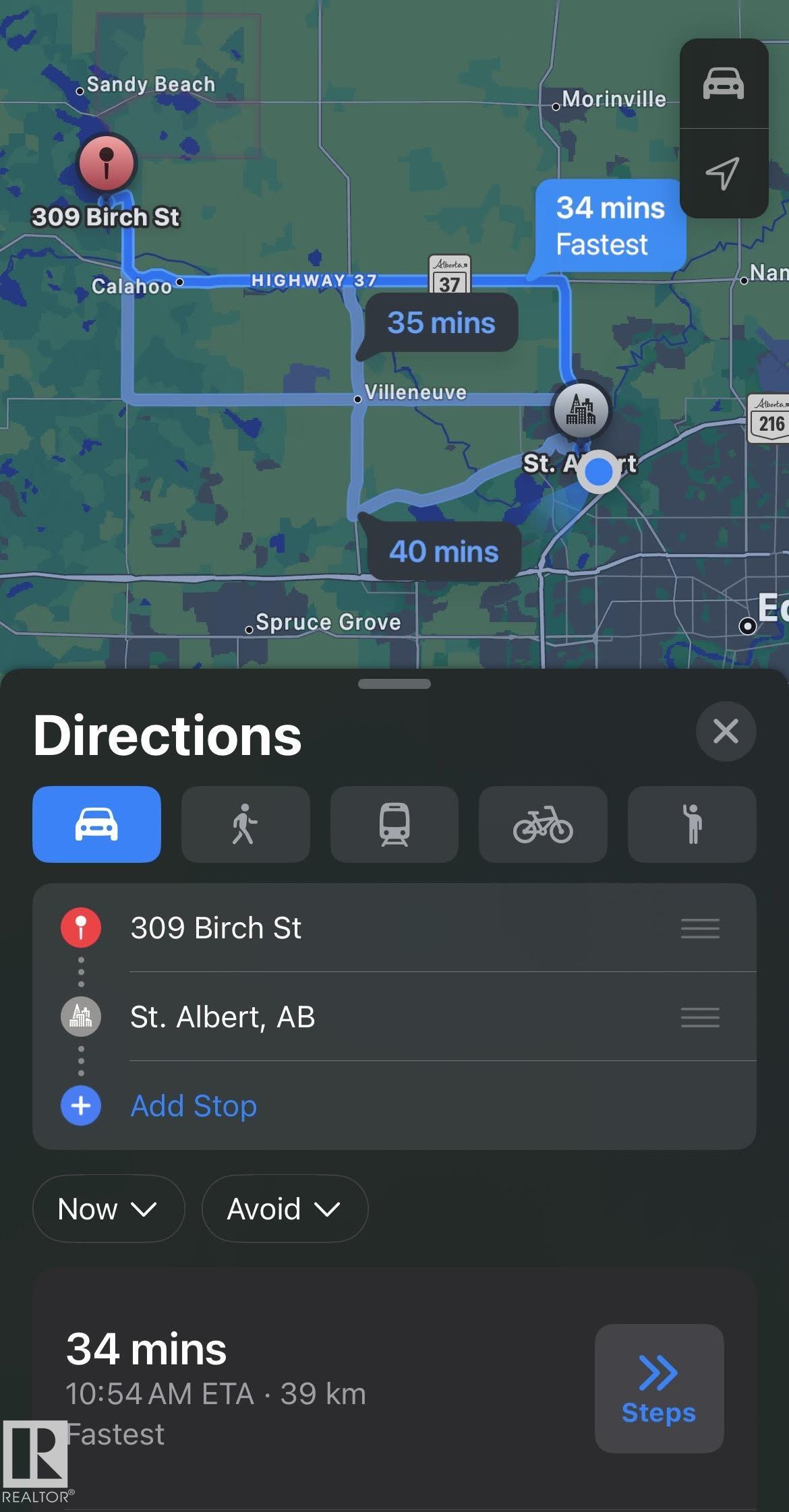Open the Avoid options dropdown
The image size is (789, 1512).
tap(284, 1209)
